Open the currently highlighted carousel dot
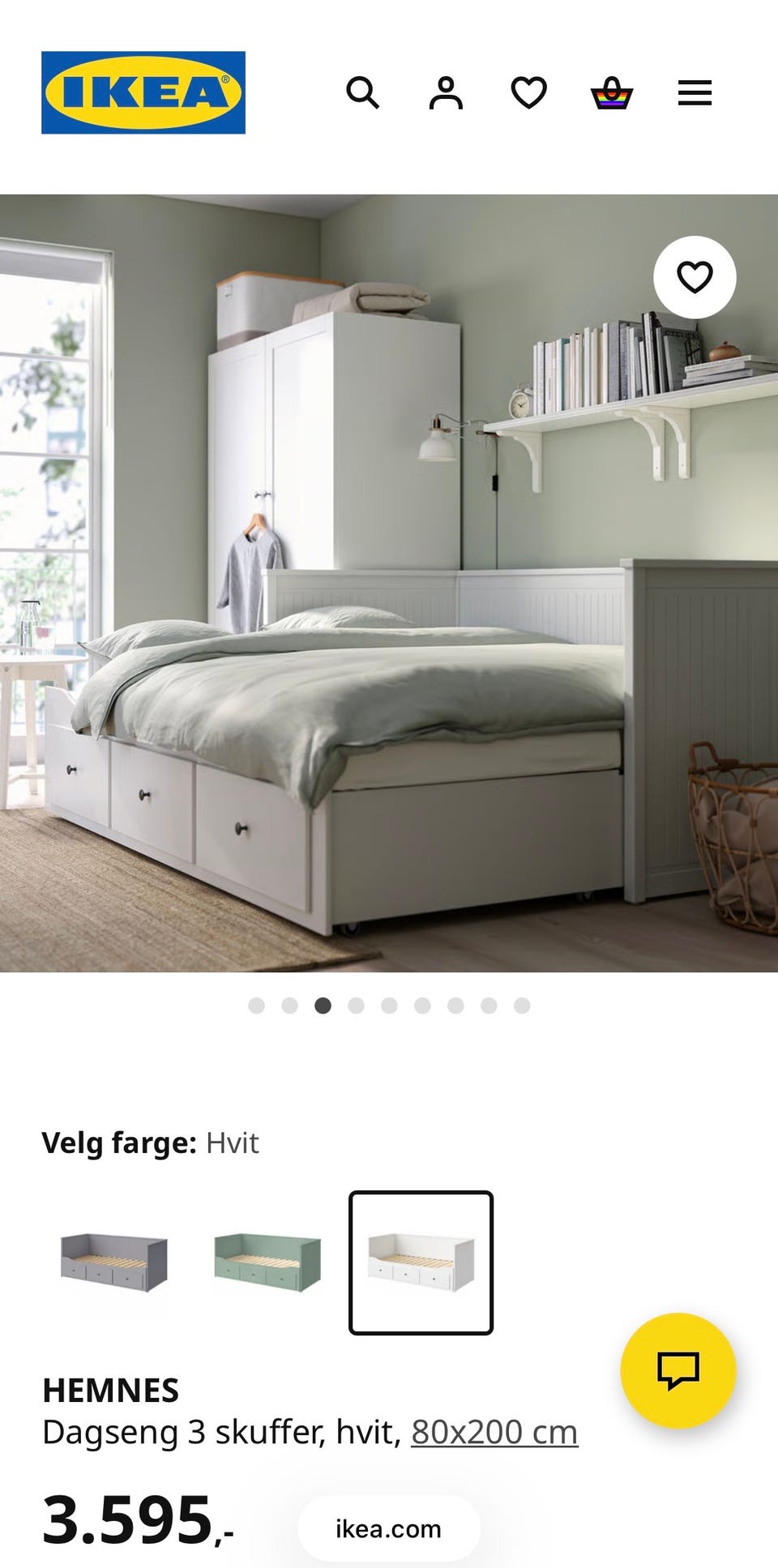This screenshot has height=1568, width=778. tap(323, 1006)
